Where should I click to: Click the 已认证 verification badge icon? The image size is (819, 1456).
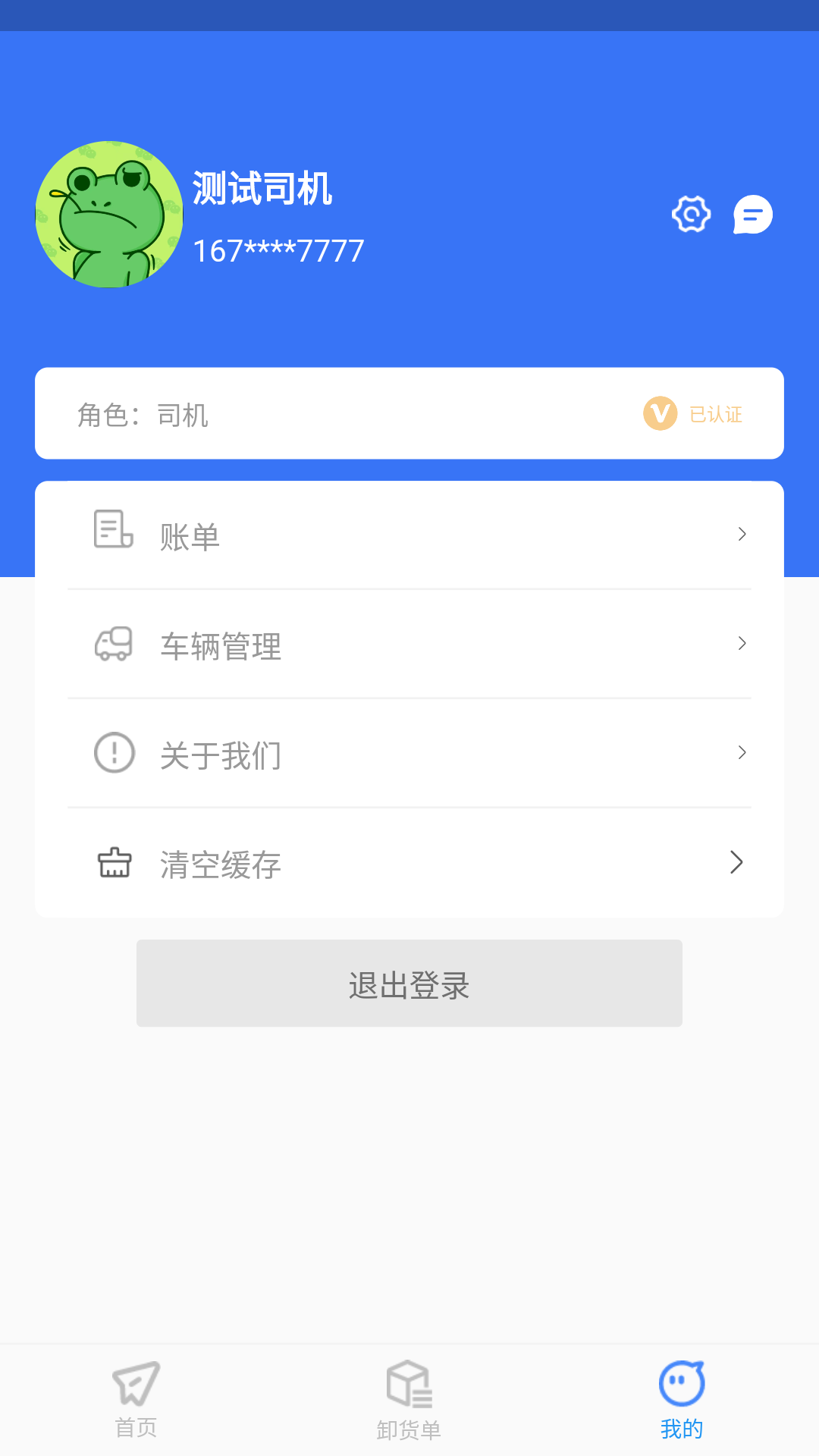659,413
